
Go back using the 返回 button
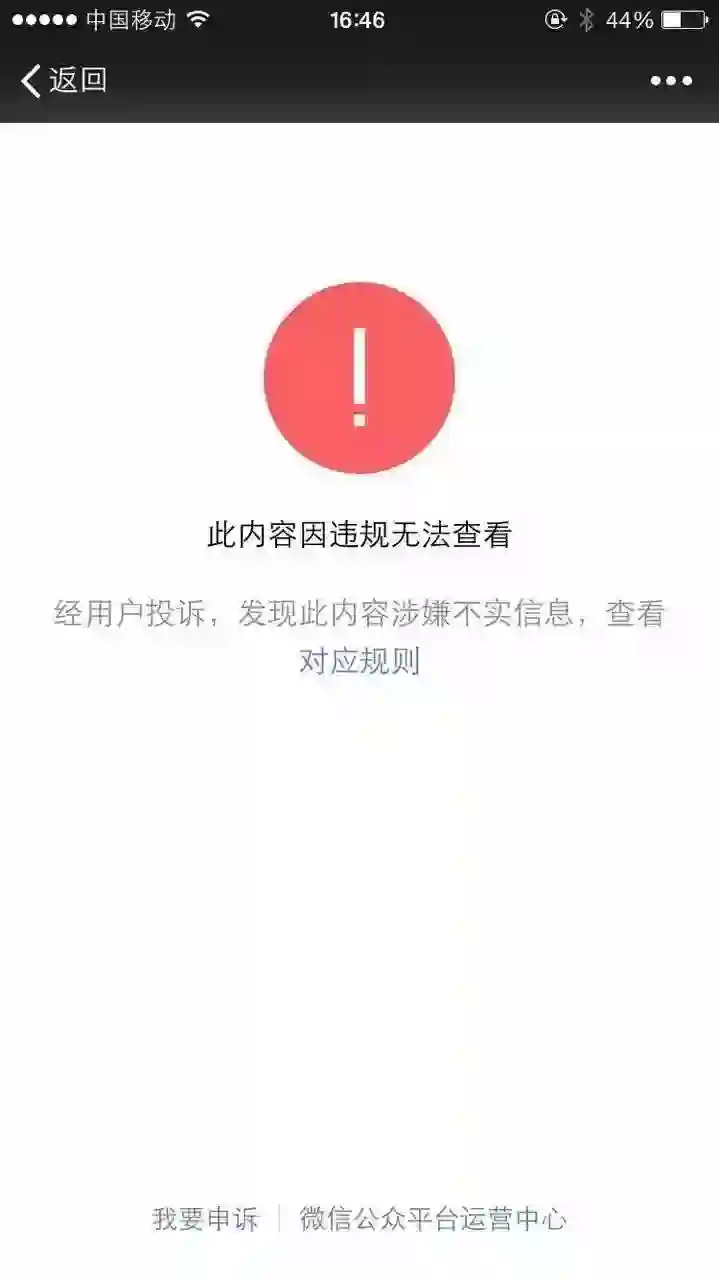64,80
